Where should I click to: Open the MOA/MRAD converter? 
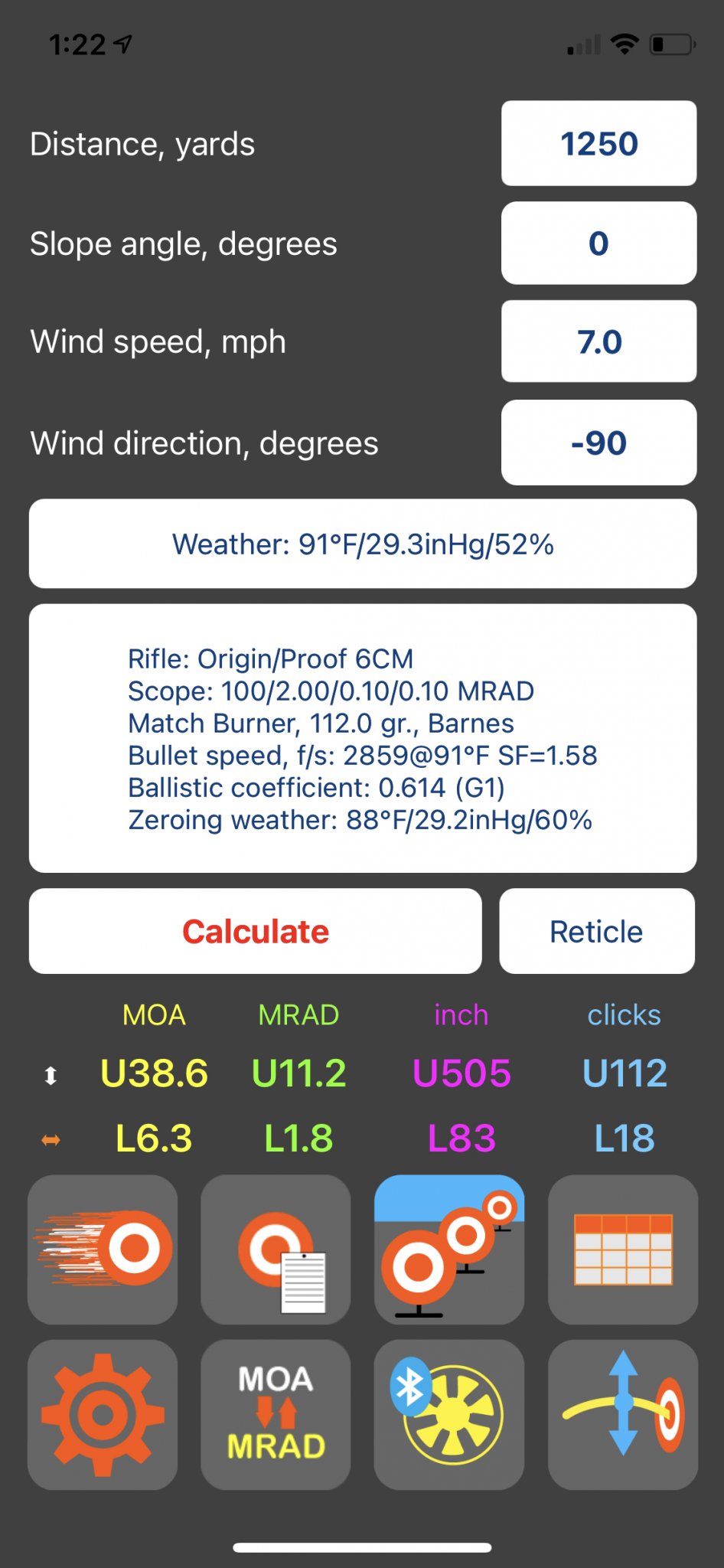(x=276, y=1415)
